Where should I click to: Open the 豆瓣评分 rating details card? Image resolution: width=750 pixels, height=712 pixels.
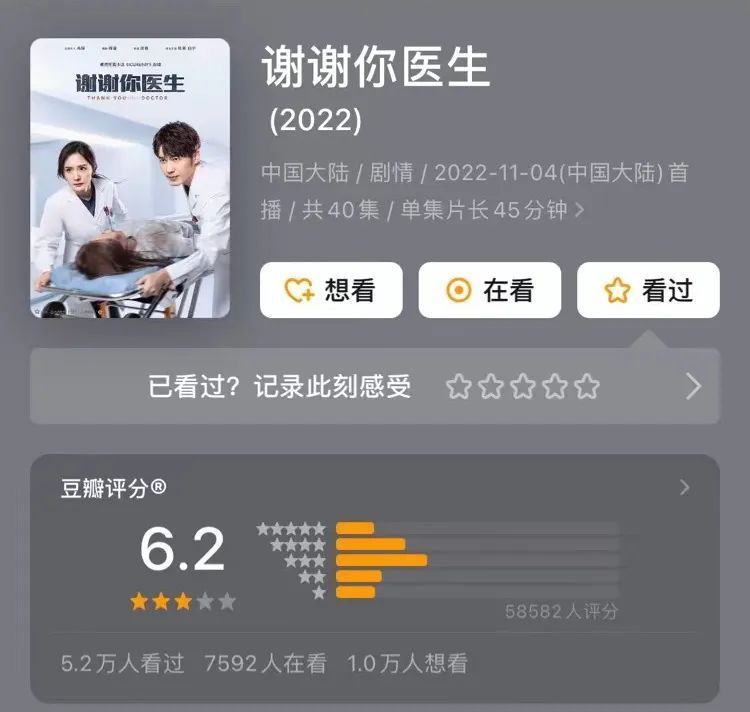click(x=684, y=488)
